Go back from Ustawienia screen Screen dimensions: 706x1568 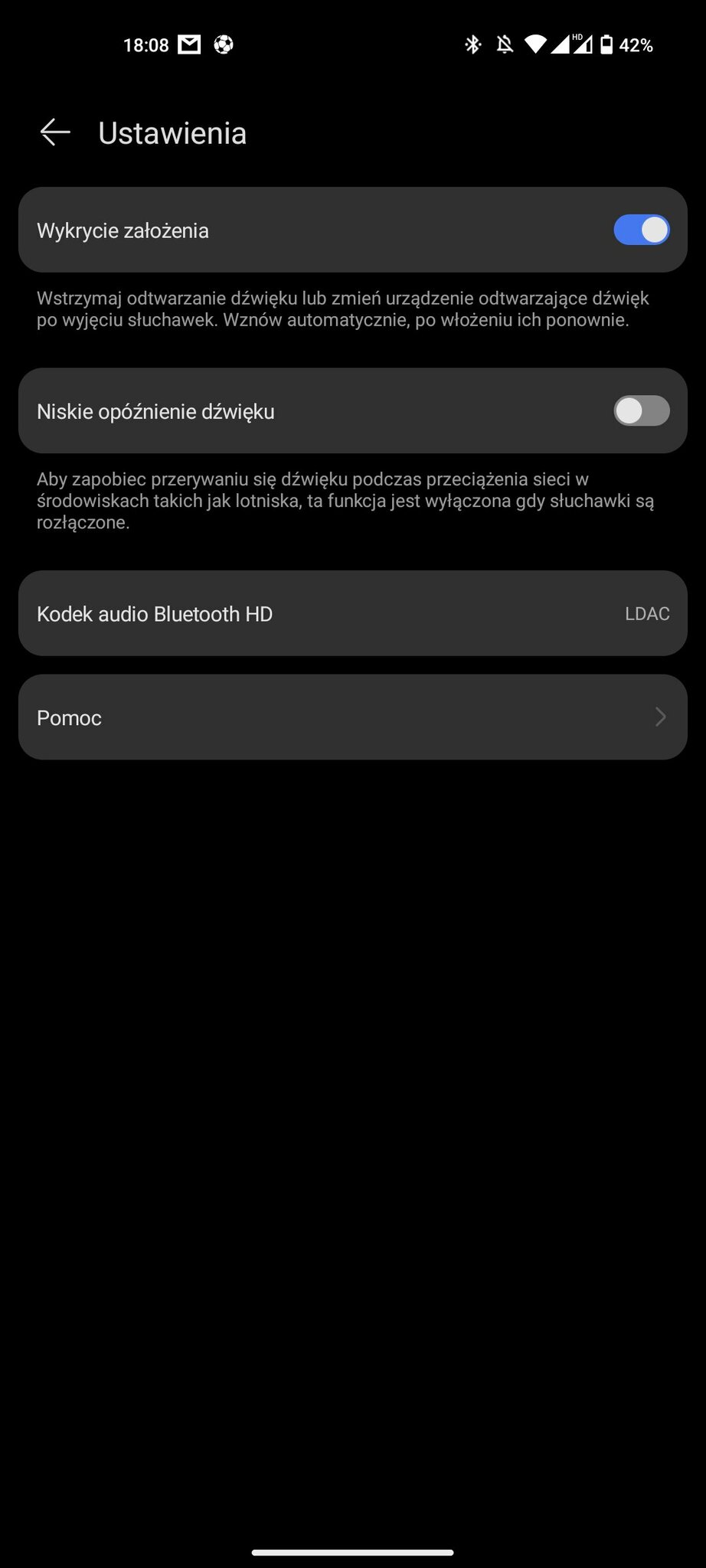click(55, 132)
